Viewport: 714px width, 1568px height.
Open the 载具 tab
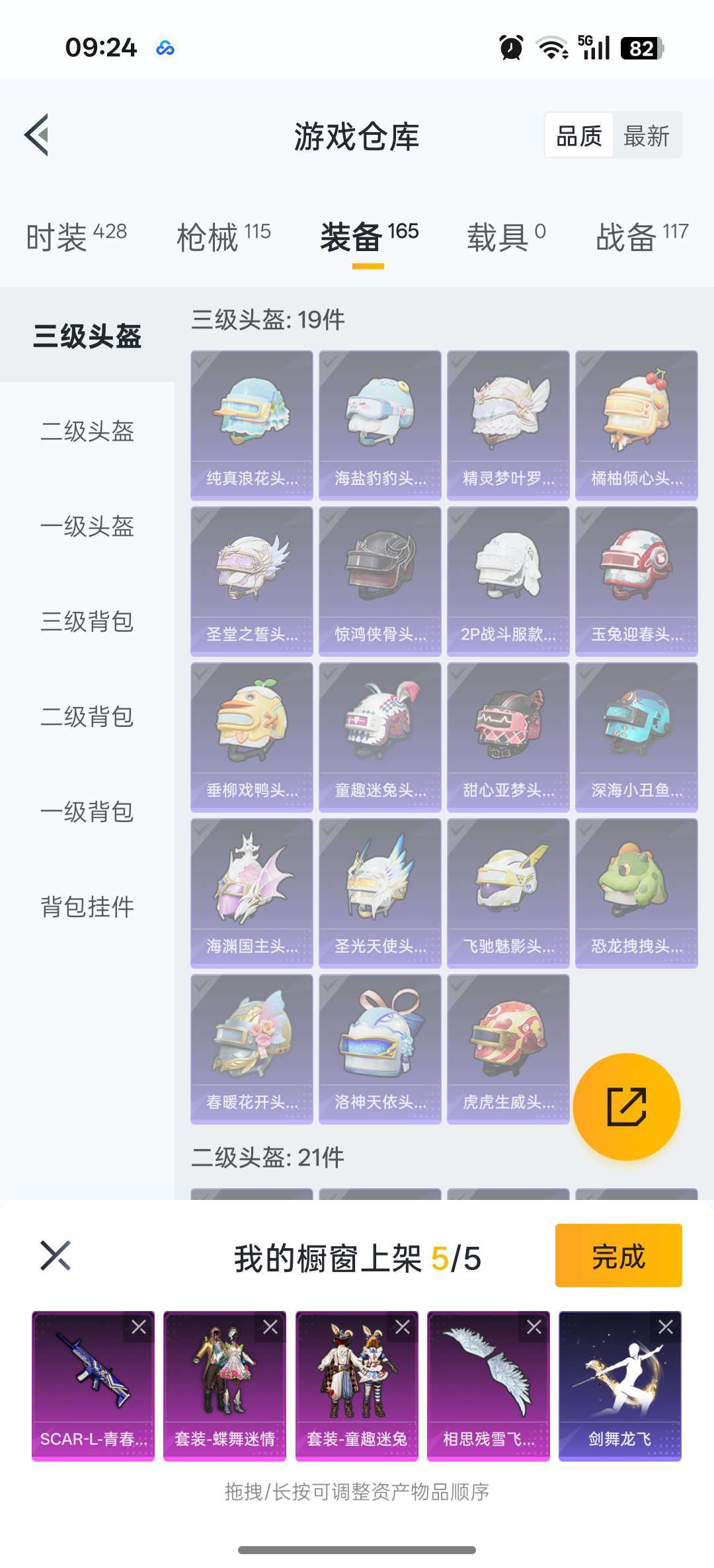[x=506, y=237]
